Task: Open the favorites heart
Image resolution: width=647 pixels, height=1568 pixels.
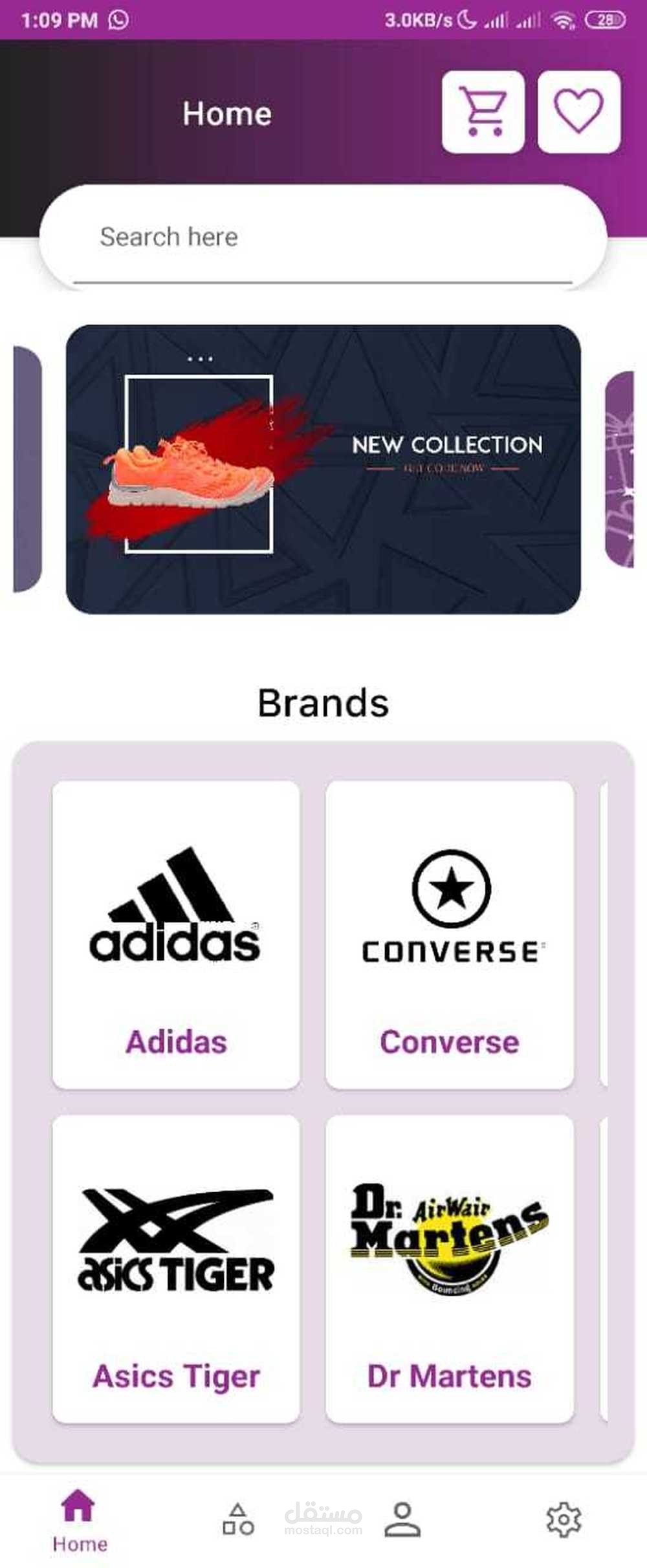Action: [x=579, y=112]
